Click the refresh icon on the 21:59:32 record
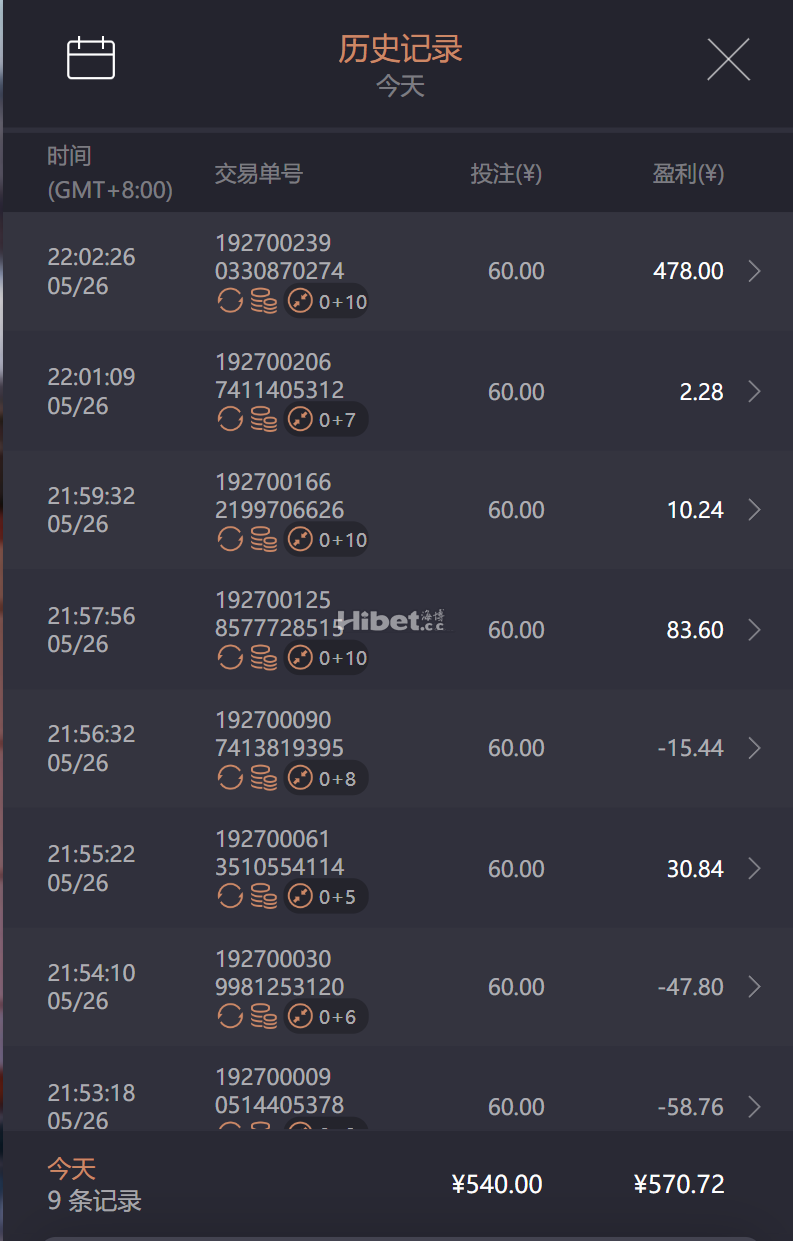The width and height of the screenshot is (793, 1241). coord(228,539)
